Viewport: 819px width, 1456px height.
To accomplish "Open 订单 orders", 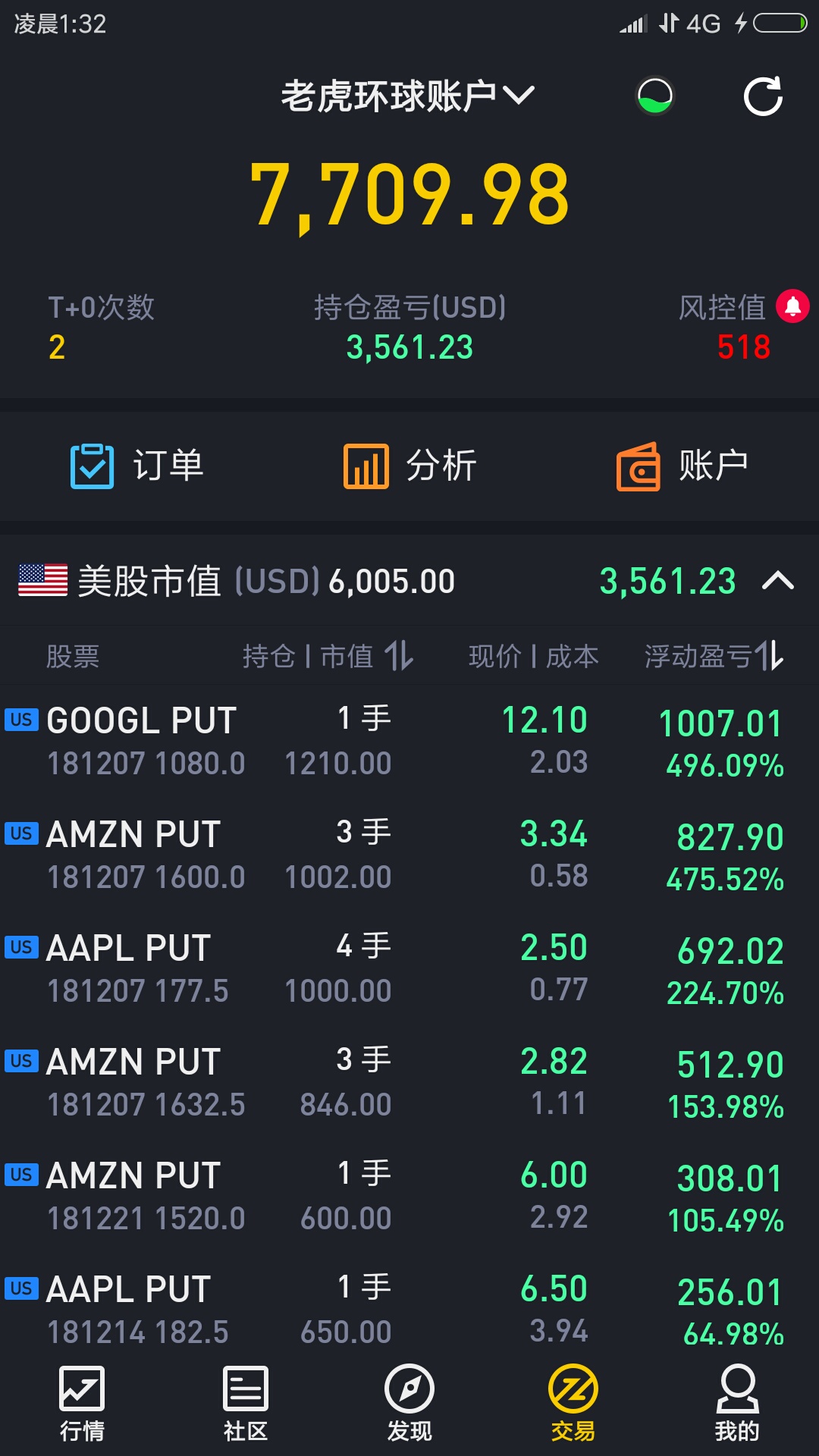I will pyautogui.click(x=136, y=466).
